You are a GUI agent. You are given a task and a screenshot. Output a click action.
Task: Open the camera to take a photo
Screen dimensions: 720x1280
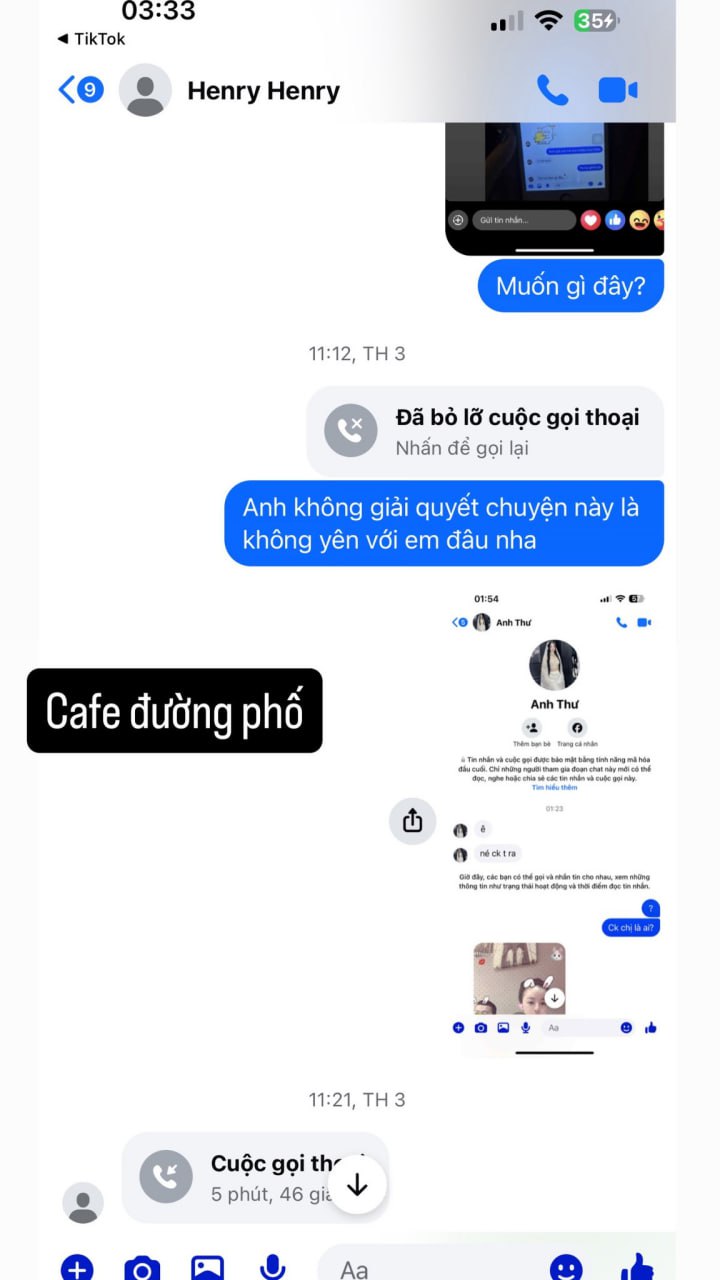coord(142,1268)
